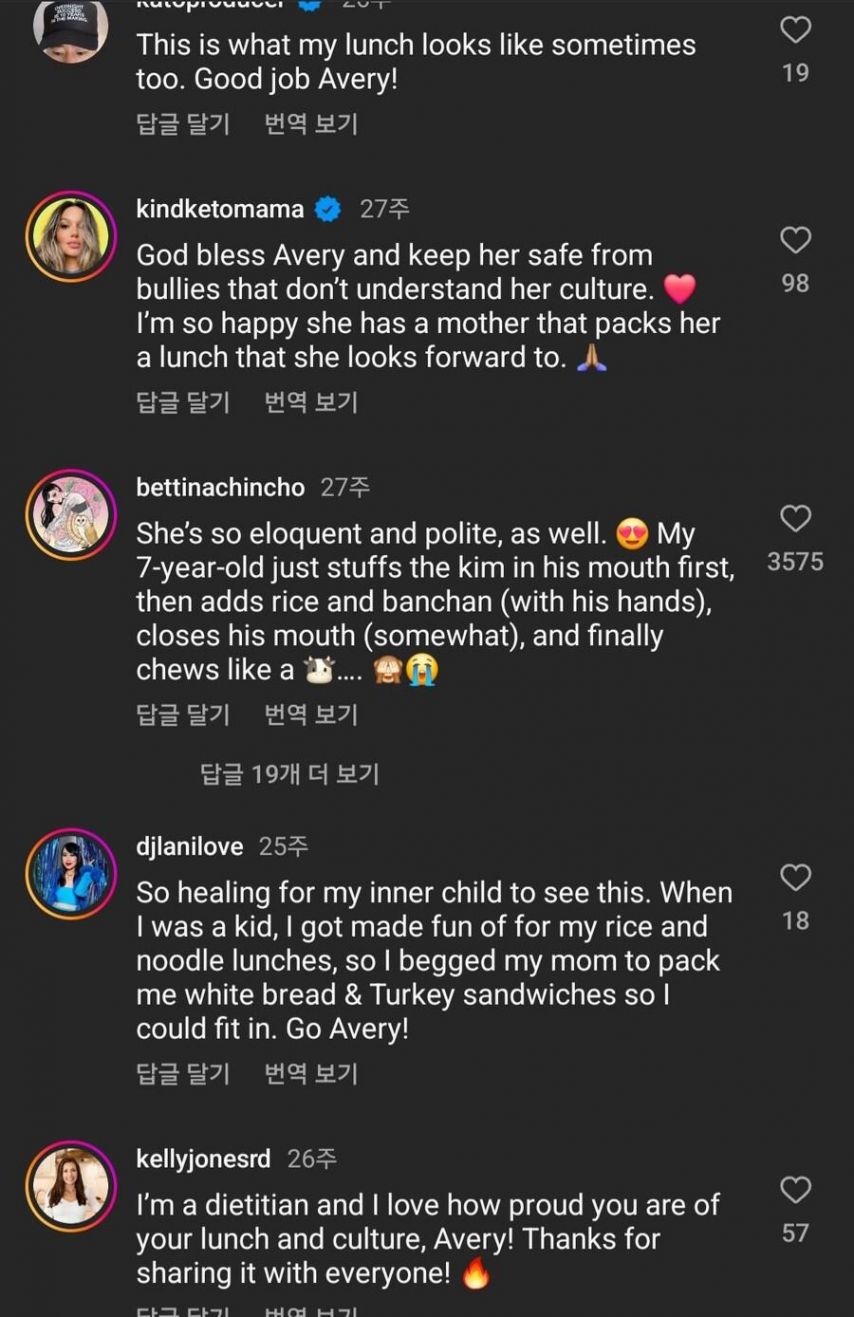The width and height of the screenshot is (854, 1317).
Task: Like the comment from djlanilove
Action: (x=795, y=878)
